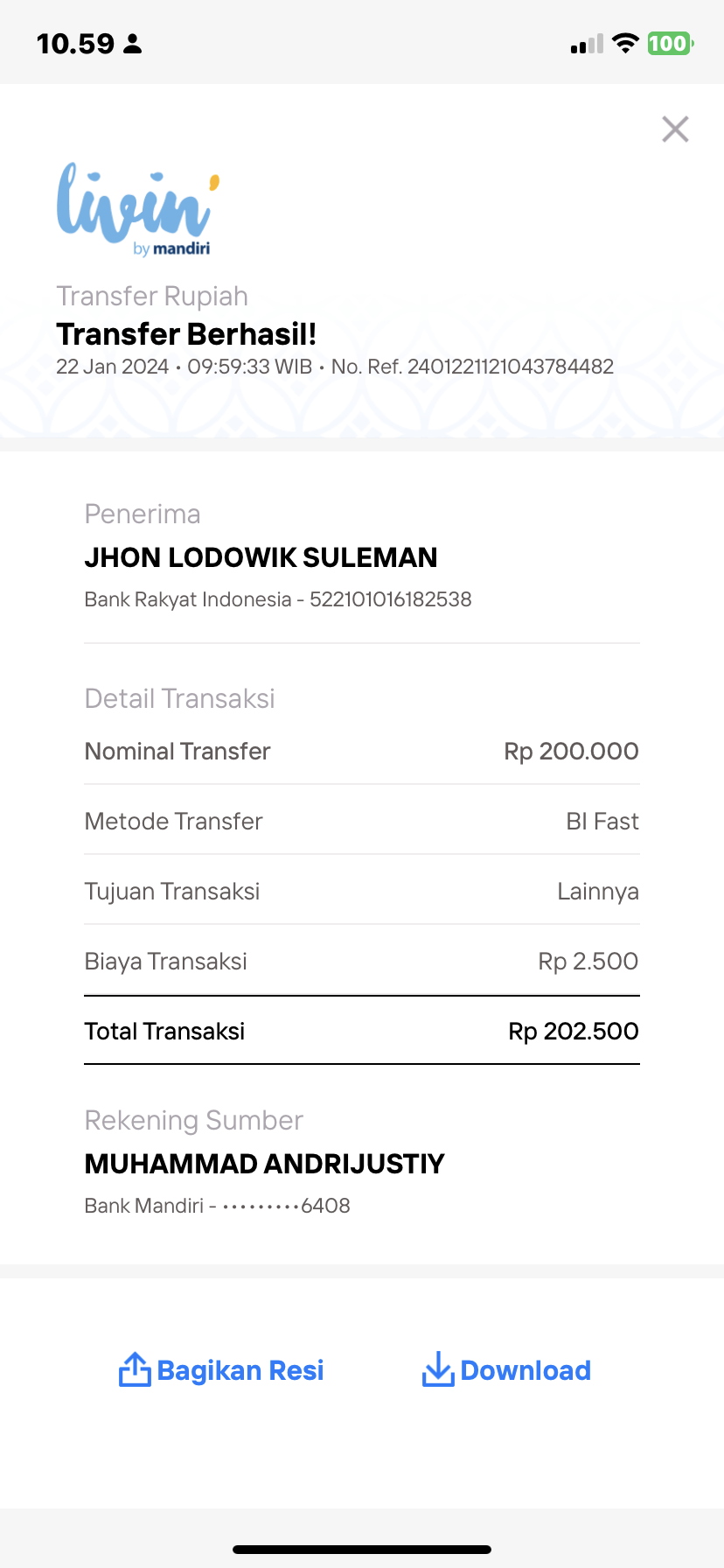Share the receipt via Bagikan Resi

(x=221, y=1370)
